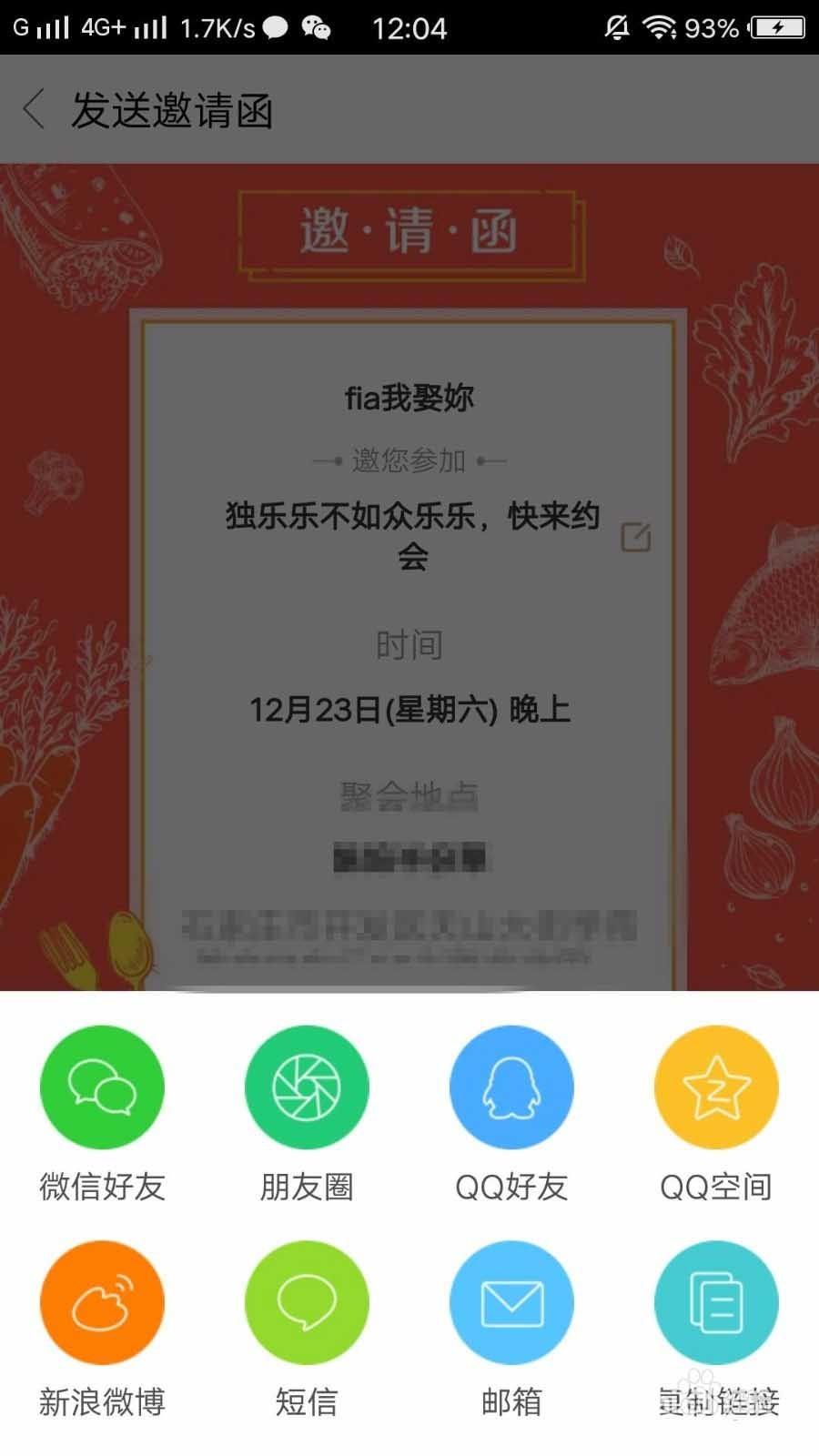Image resolution: width=819 pixels, height=1456 pixels.
Task: Go back using the left arrow
Action: coord(33,111)
